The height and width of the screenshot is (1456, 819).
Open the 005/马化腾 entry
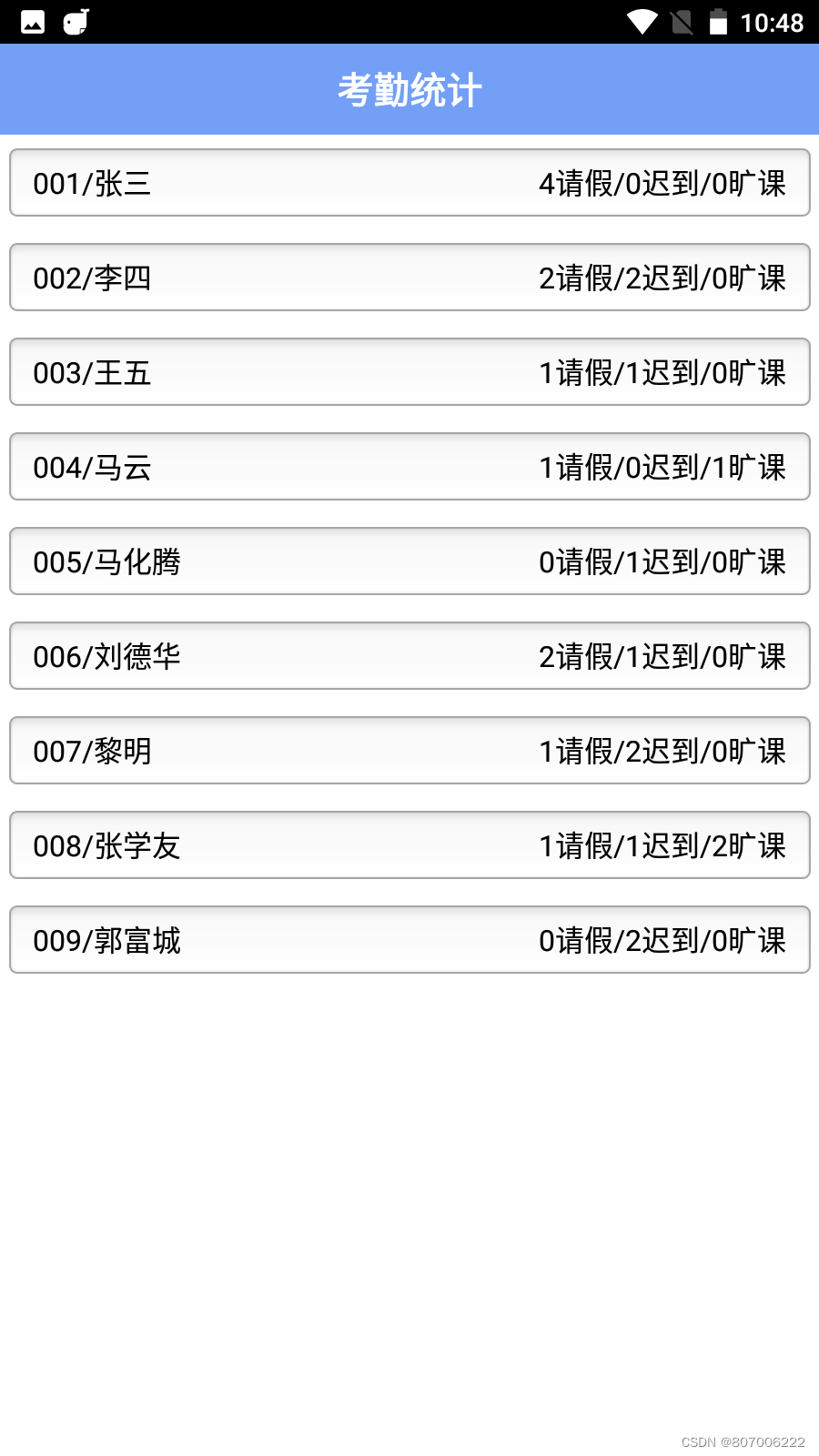(x=409, y=561)
